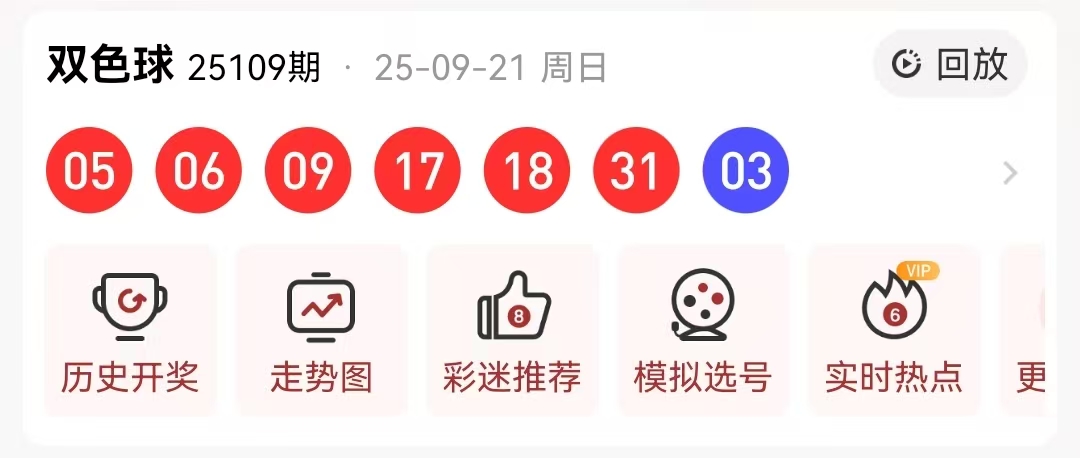The height and width of the screenshot is (458, 1080).
Task: Open 实时热点 VIP hot topics
Action: (894, 332)
